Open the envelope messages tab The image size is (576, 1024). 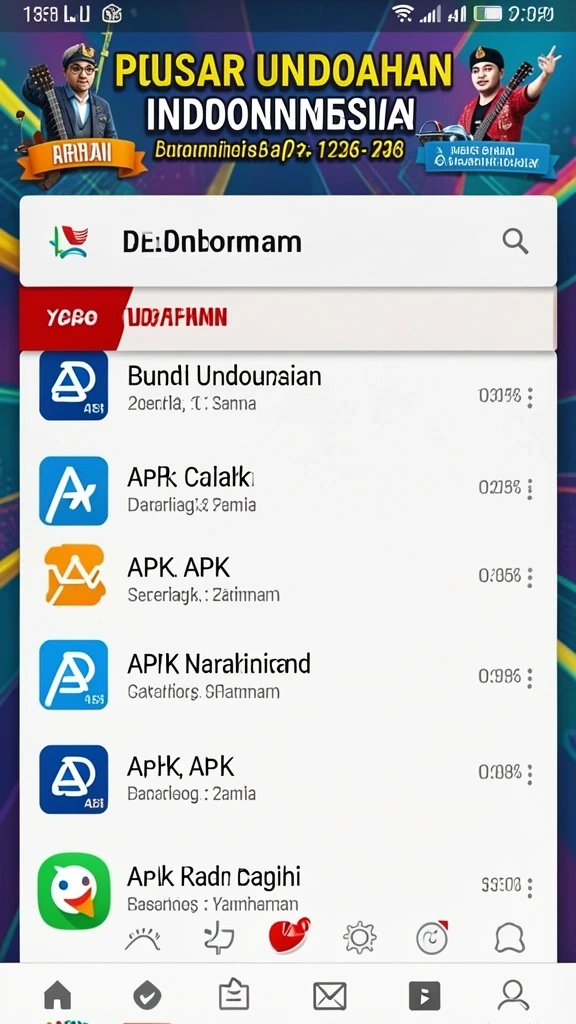330,997
